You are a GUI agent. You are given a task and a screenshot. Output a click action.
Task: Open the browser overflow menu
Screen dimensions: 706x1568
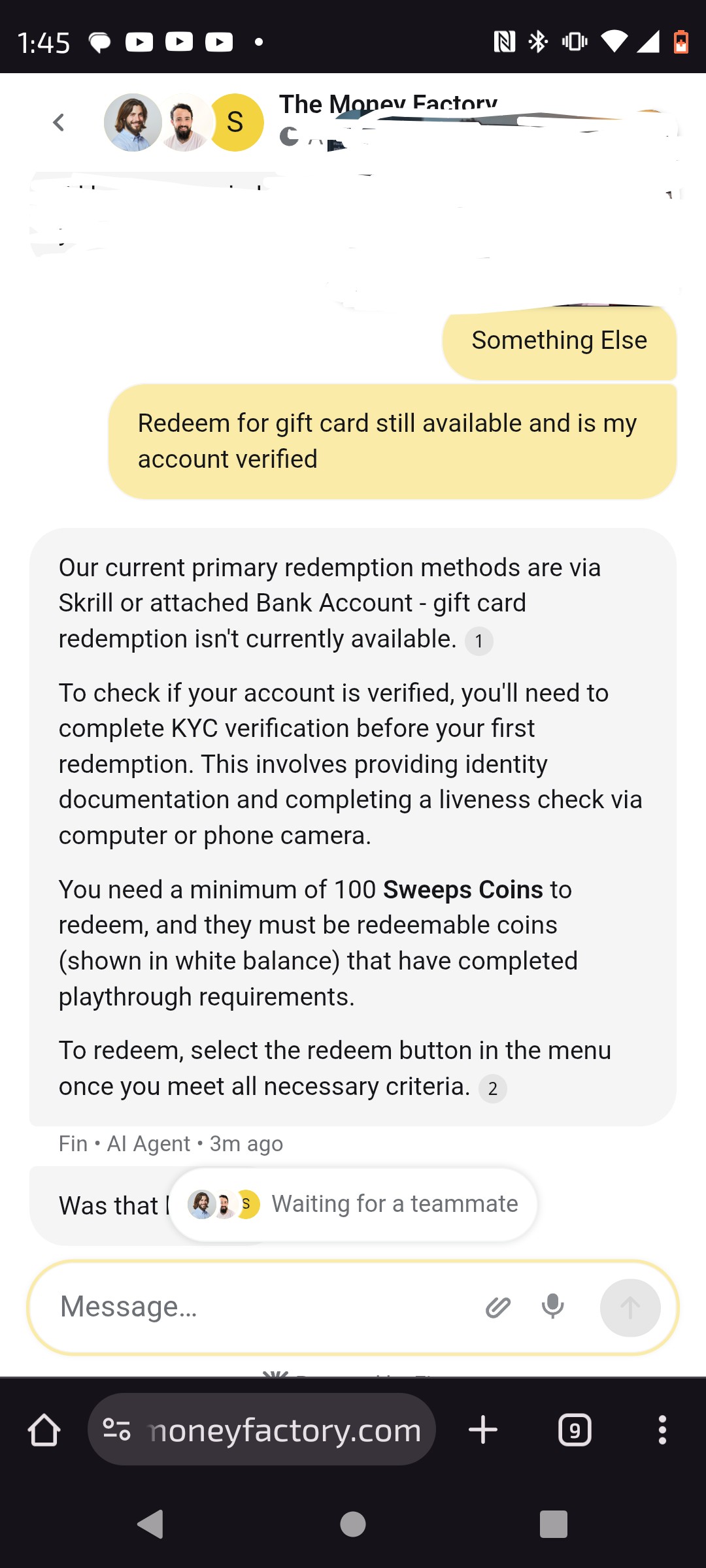(662, 1430)
